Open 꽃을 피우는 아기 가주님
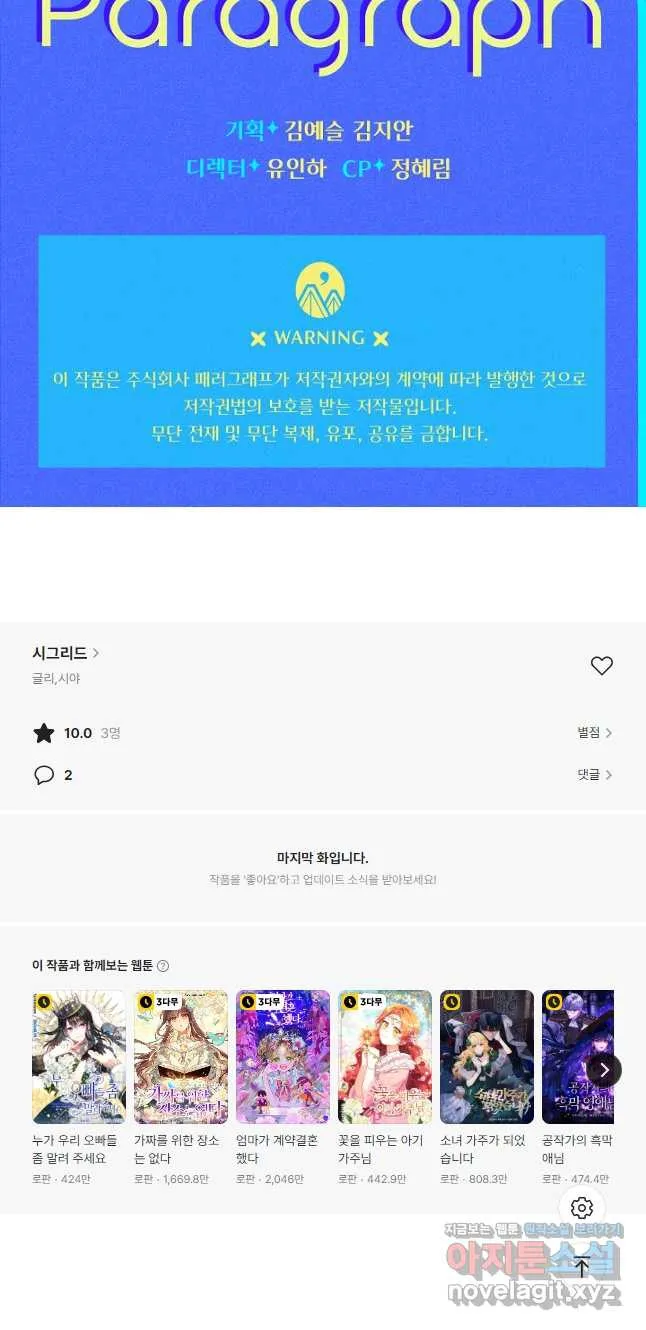Image resolution: width=646 pixels, height=1330 pixels. pos(385,1058)
